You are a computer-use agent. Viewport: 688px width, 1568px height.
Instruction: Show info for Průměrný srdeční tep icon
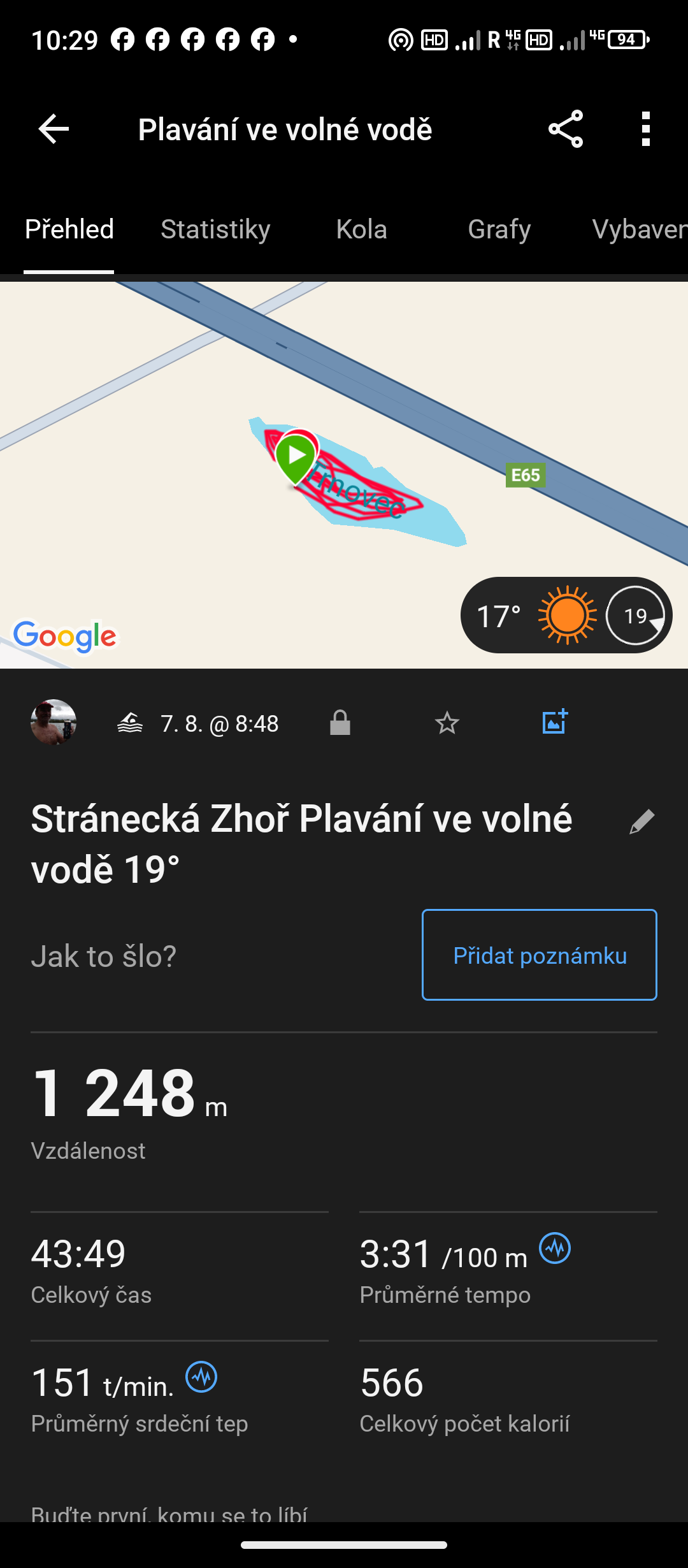[x=201, y=1377]
